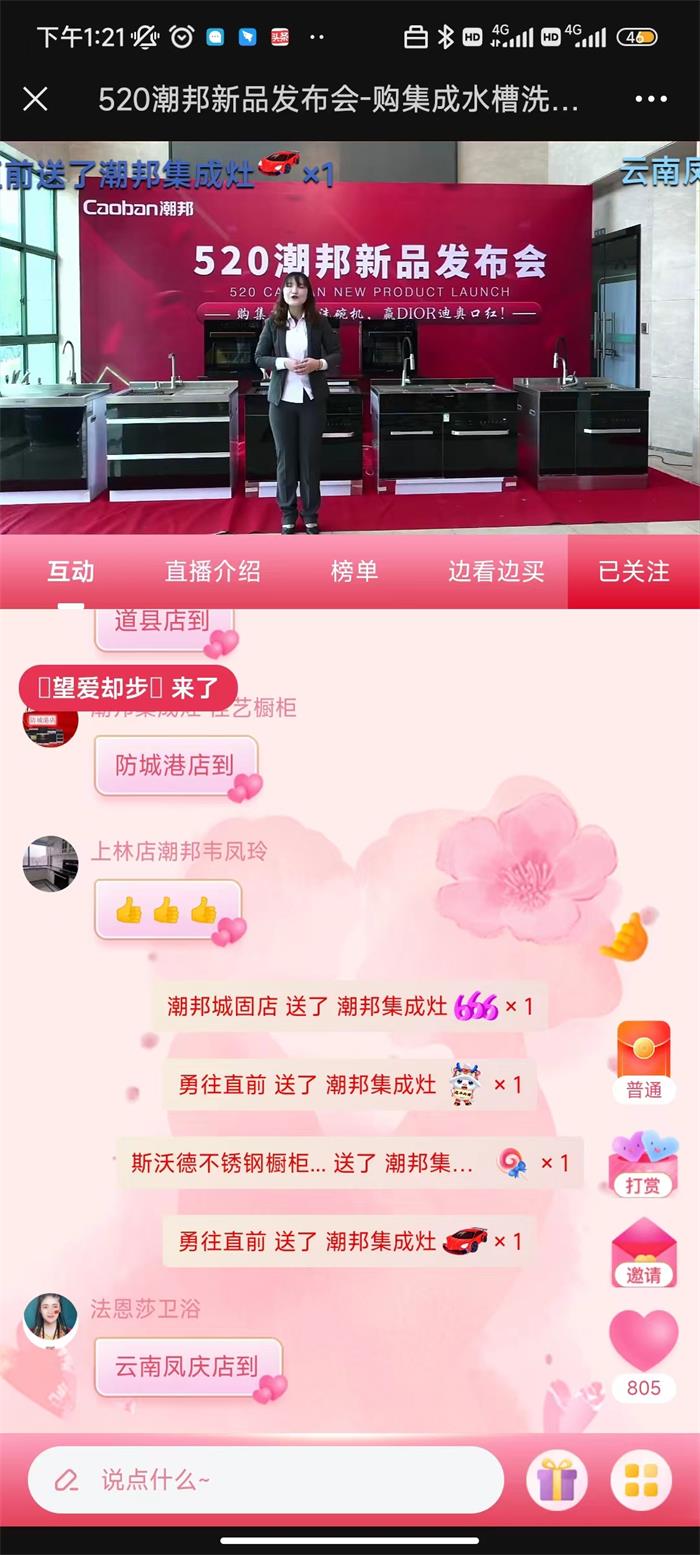This screenshot has height=1555, width=700.
Task: Open the 邀请 invite envelope
Action: click(x=644, y=1252)
